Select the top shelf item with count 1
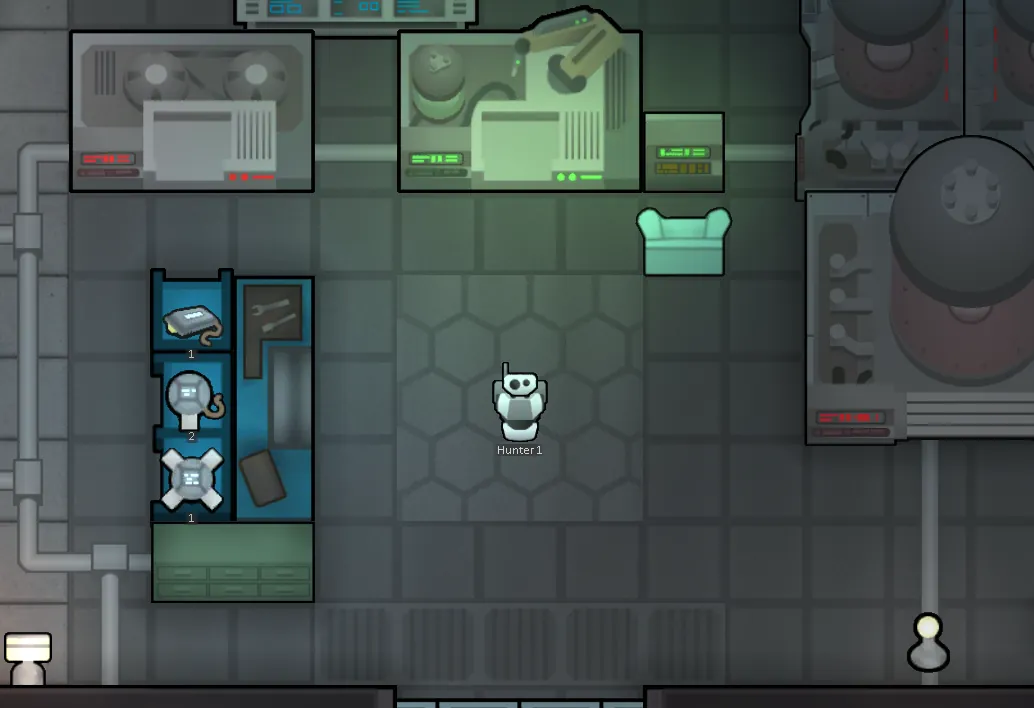This screenshot has height=708, width=1034. (x=192, y=324)
